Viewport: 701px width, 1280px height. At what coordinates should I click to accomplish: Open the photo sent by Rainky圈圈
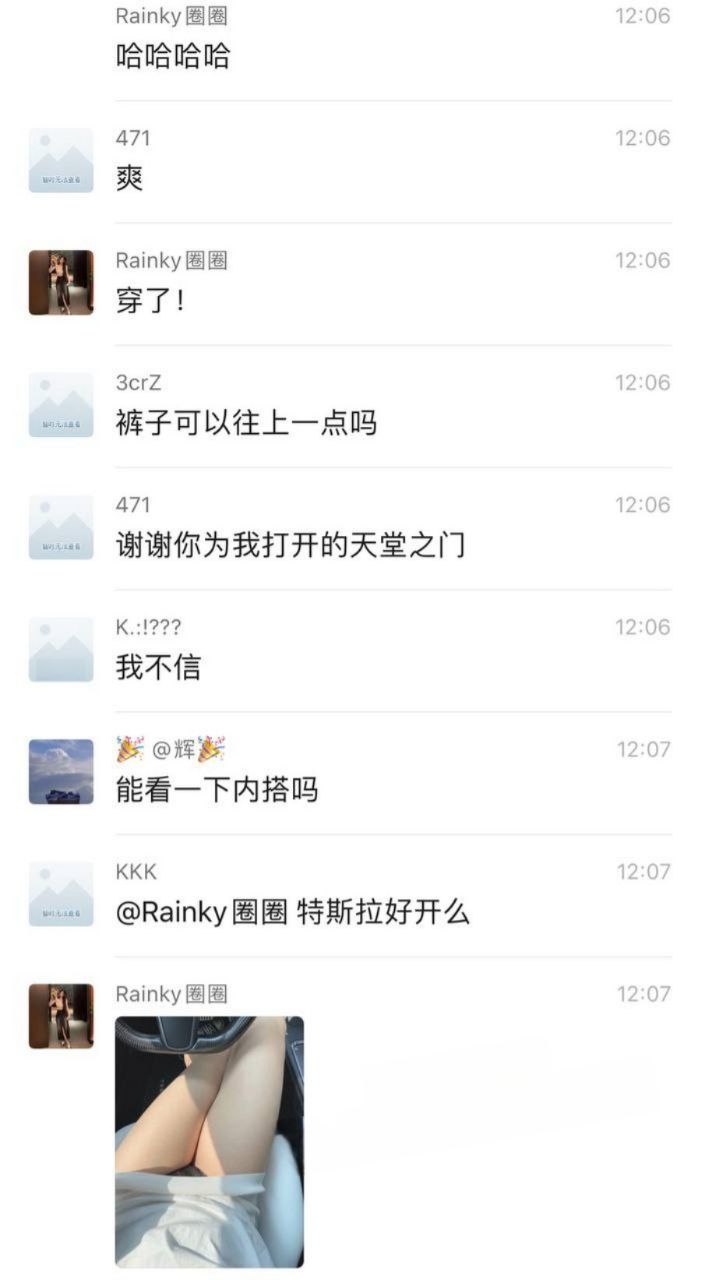tap(209, 1141)
